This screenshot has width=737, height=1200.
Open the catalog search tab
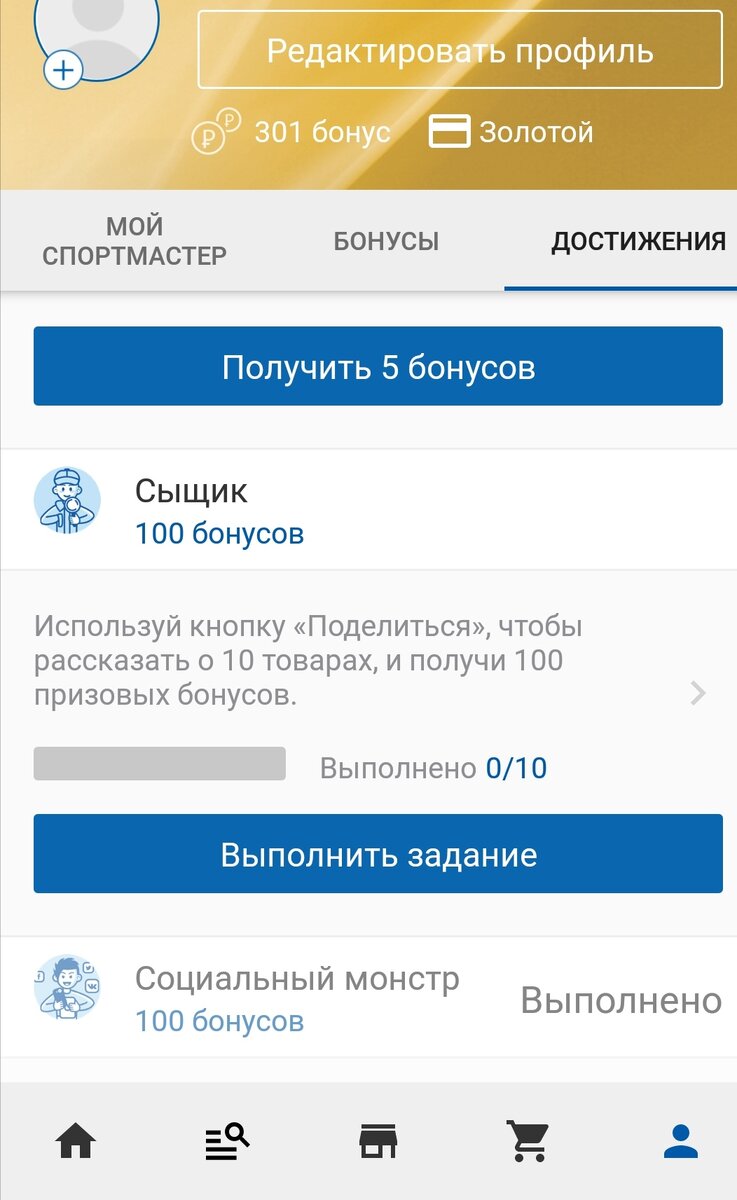point(227,1141)
